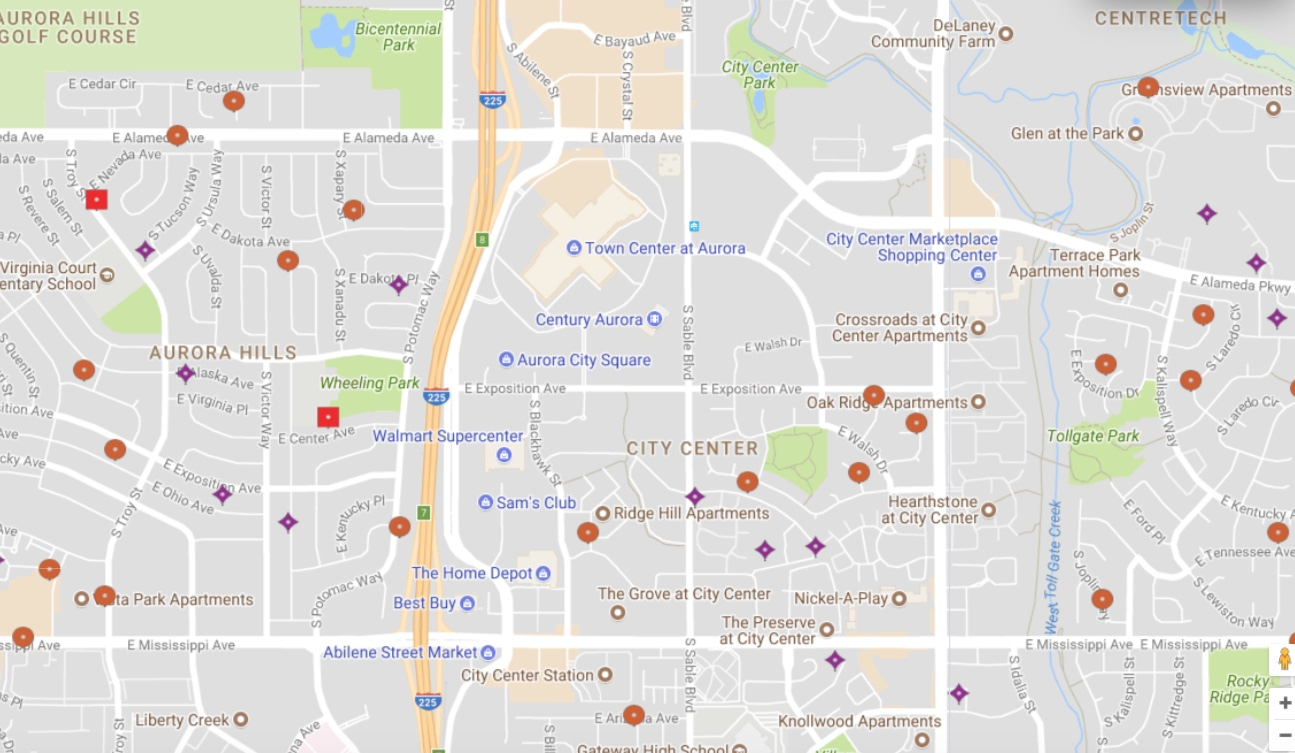Open the Town Center at Aurora place
This screenshot has height=753, width=1295.
pyautogui.click(x=574, y=248)
